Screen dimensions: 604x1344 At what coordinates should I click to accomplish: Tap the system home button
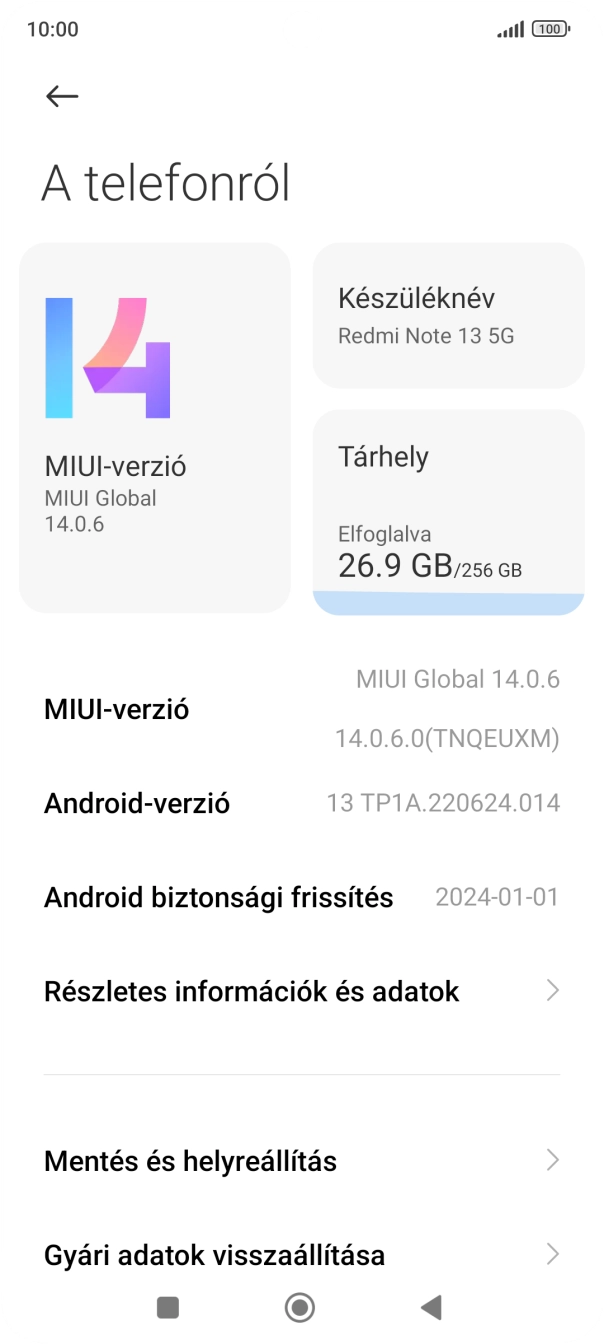300,1307
